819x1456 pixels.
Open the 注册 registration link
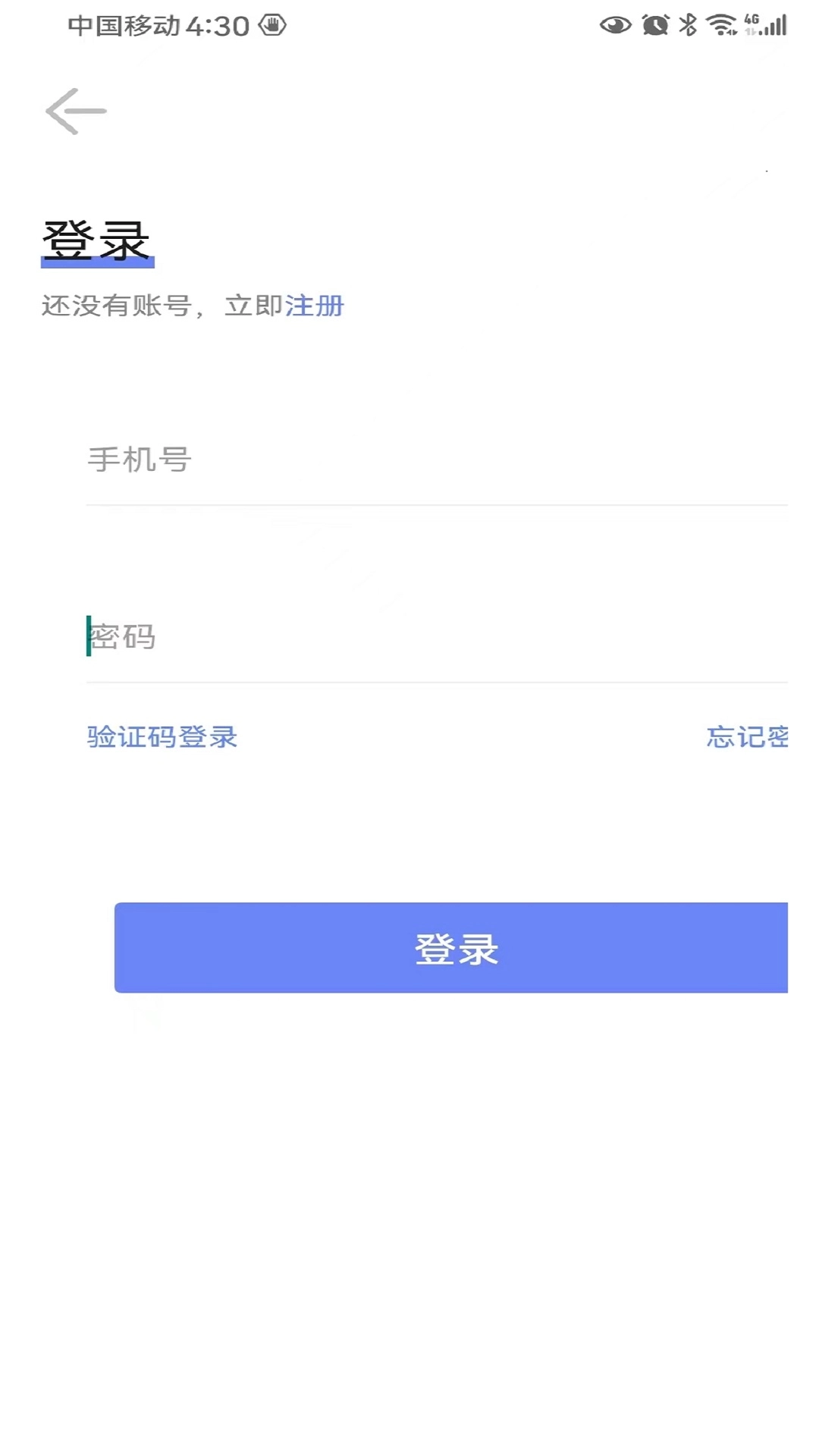pyautogui.click(x=315, y=306)
